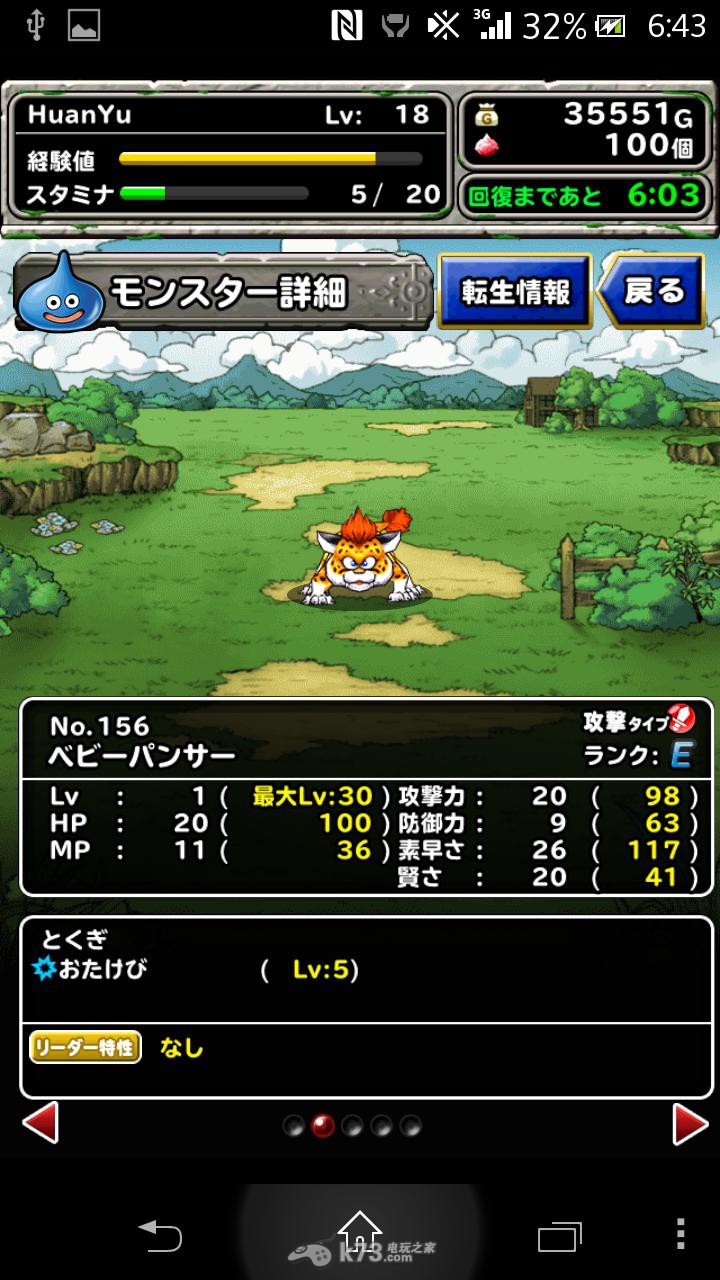The width and height of the screenshot is (720, 1280).
Task: Go to next monster with right red arrow
Action: click(689, 1125)
